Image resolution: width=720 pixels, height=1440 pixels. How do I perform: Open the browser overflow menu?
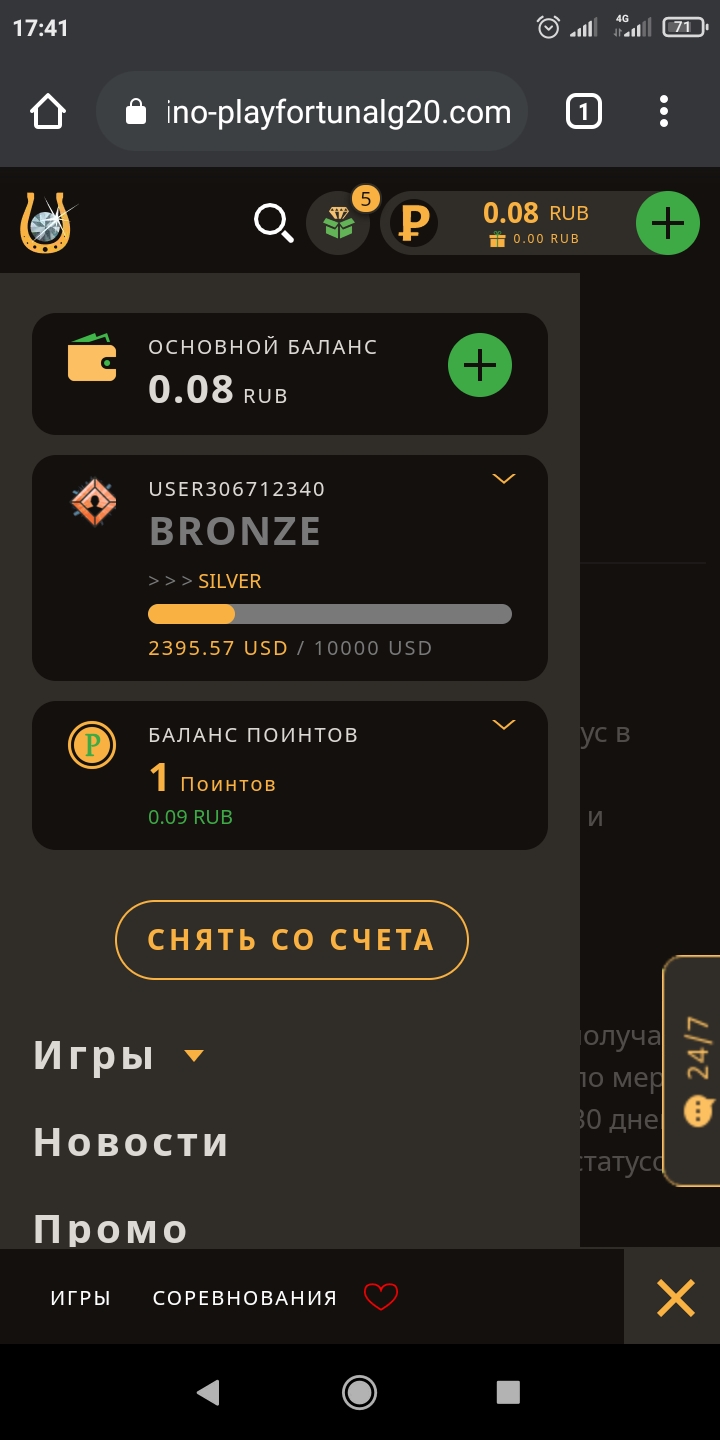pyautogui.click(x=663, y=111)
